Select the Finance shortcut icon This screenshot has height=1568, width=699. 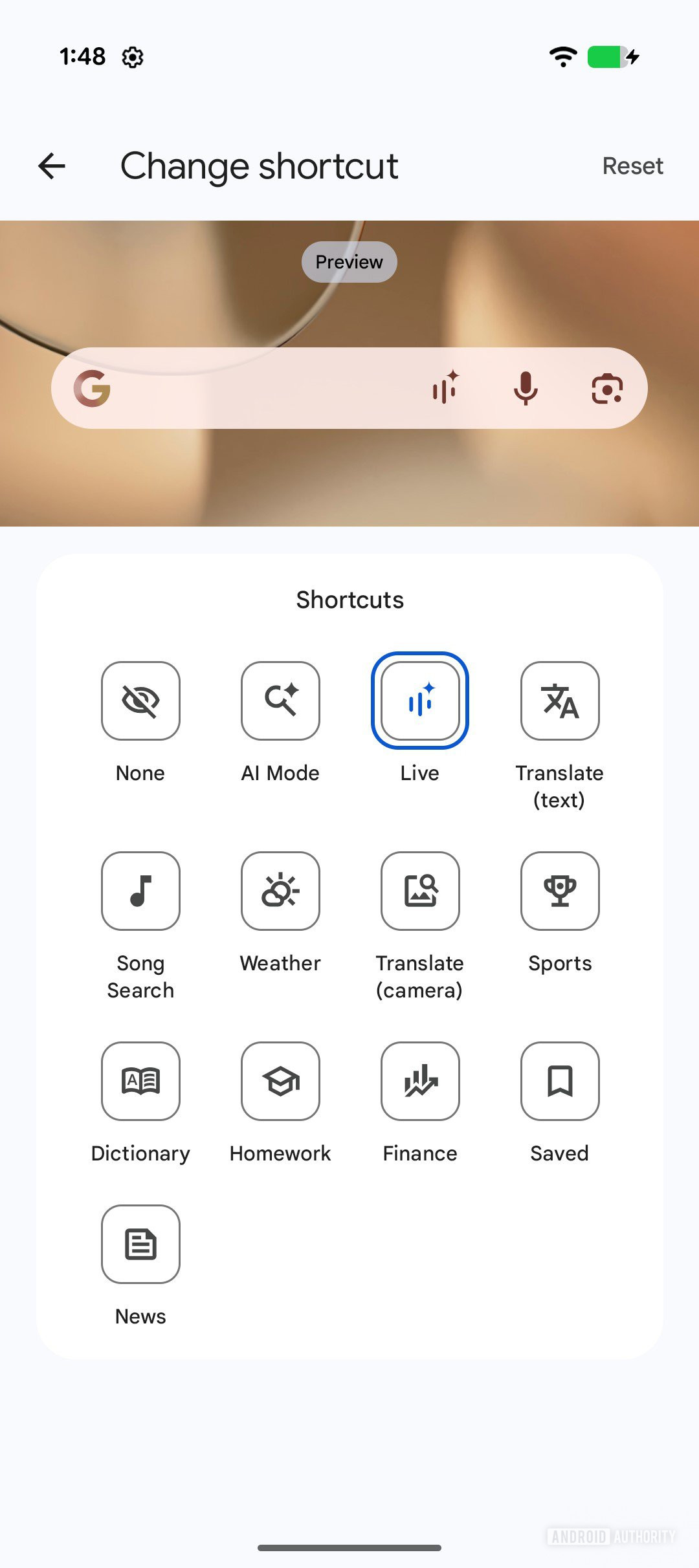[x=420, y=1081]
